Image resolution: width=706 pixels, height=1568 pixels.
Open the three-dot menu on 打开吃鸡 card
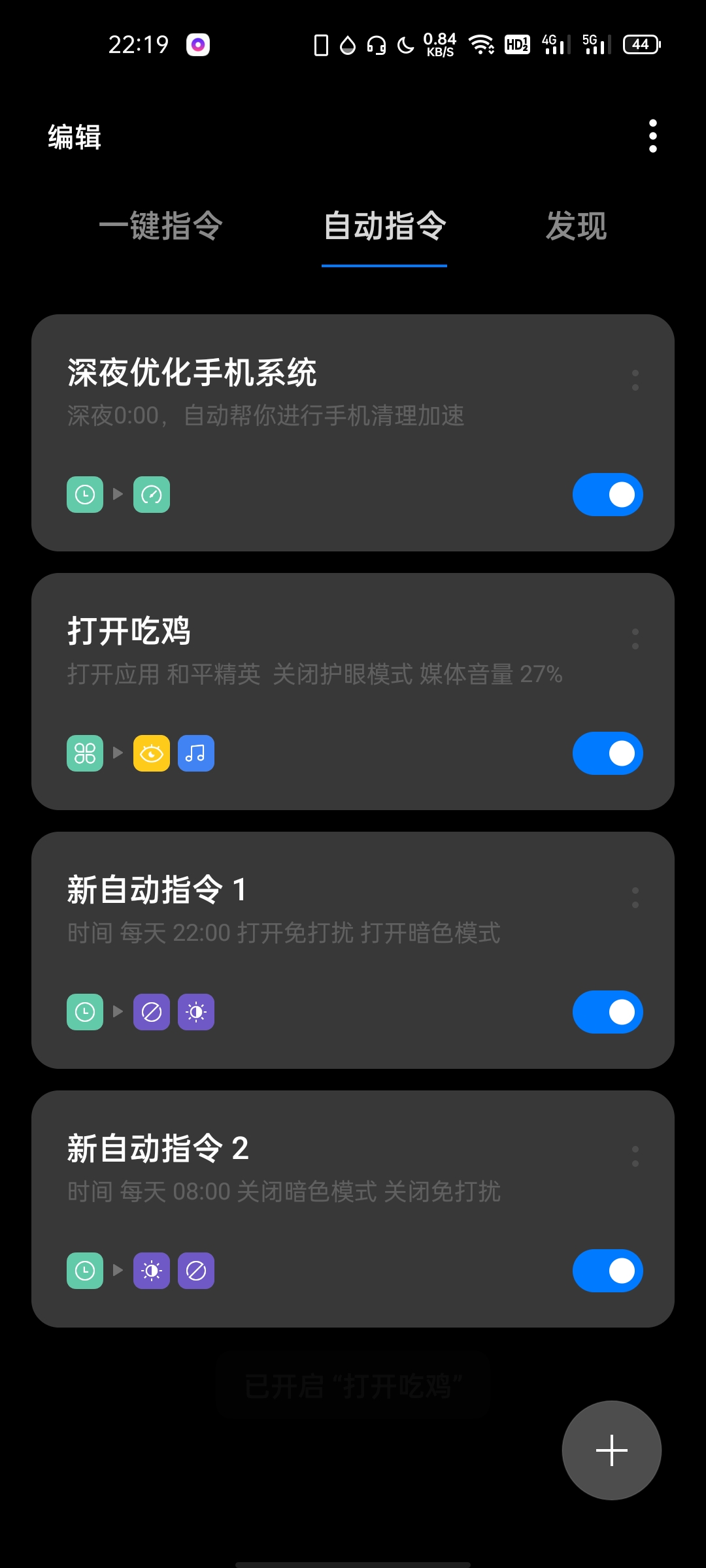635,639
